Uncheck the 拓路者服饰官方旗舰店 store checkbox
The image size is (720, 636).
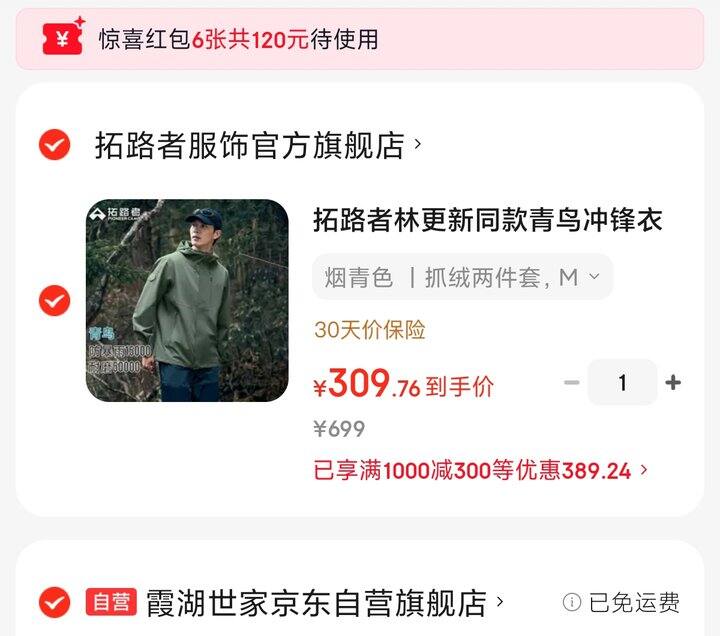[54, 146]
